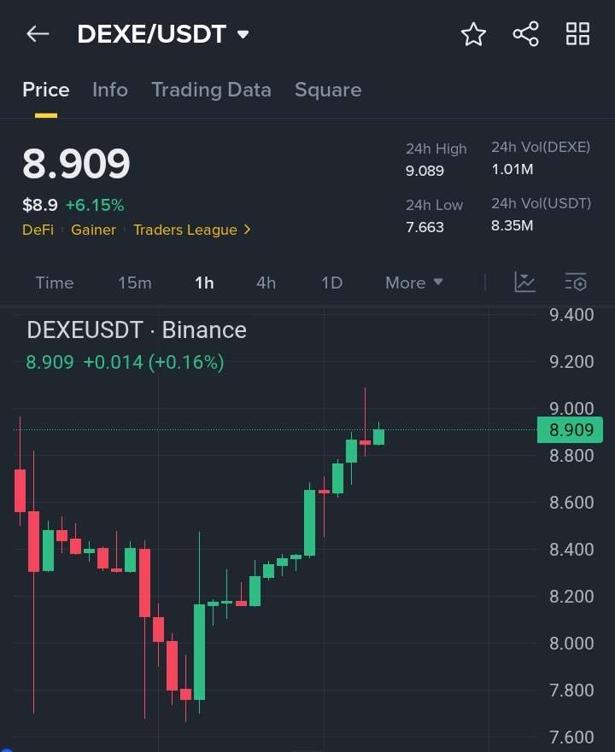Expand the More intervals dropdown

(x=414, y=283)
